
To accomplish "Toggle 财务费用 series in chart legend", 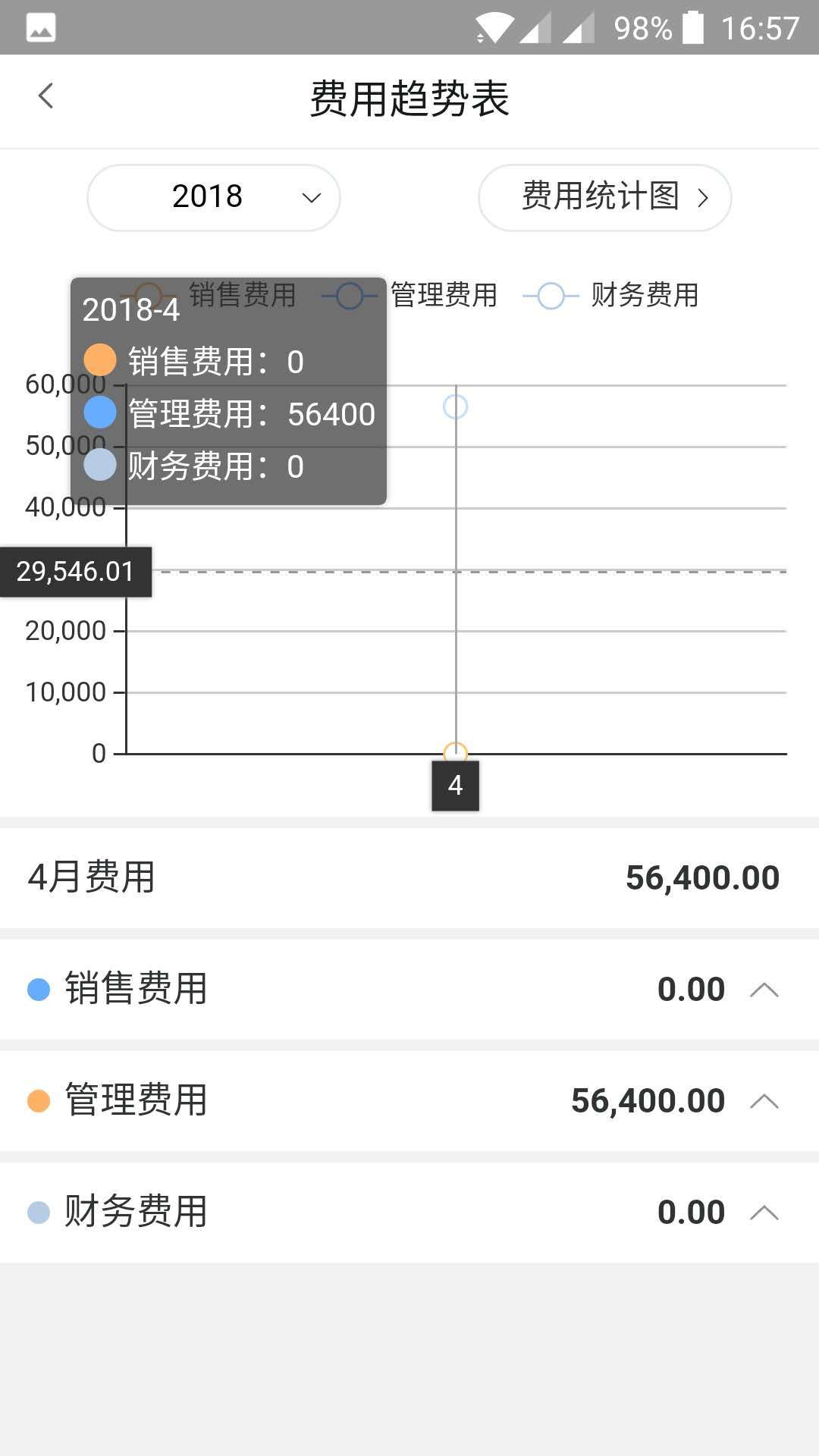I will click(610, 296).
